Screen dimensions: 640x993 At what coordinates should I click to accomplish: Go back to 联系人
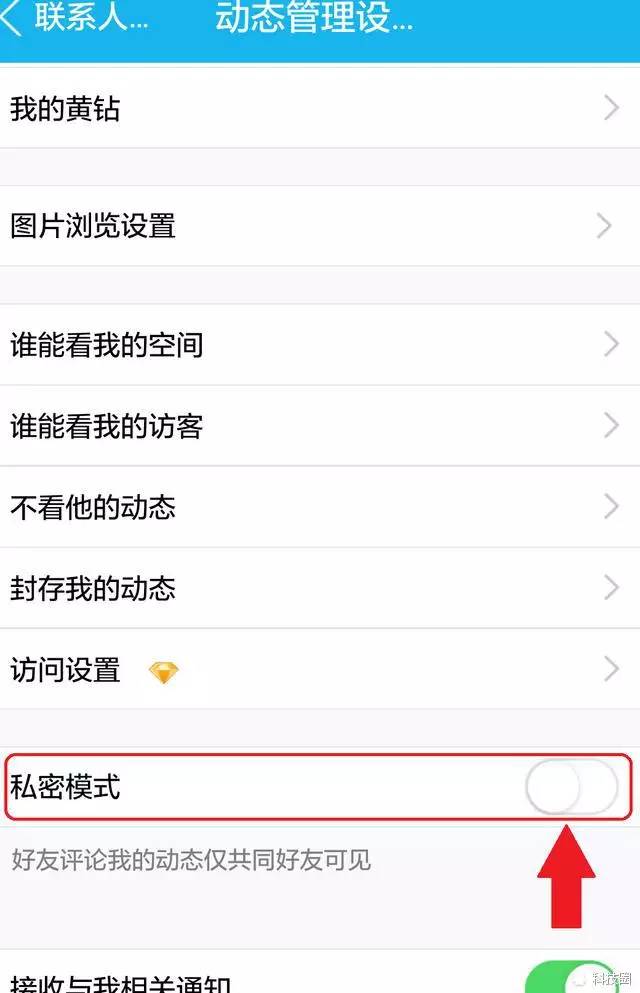[x=75, y=20]
